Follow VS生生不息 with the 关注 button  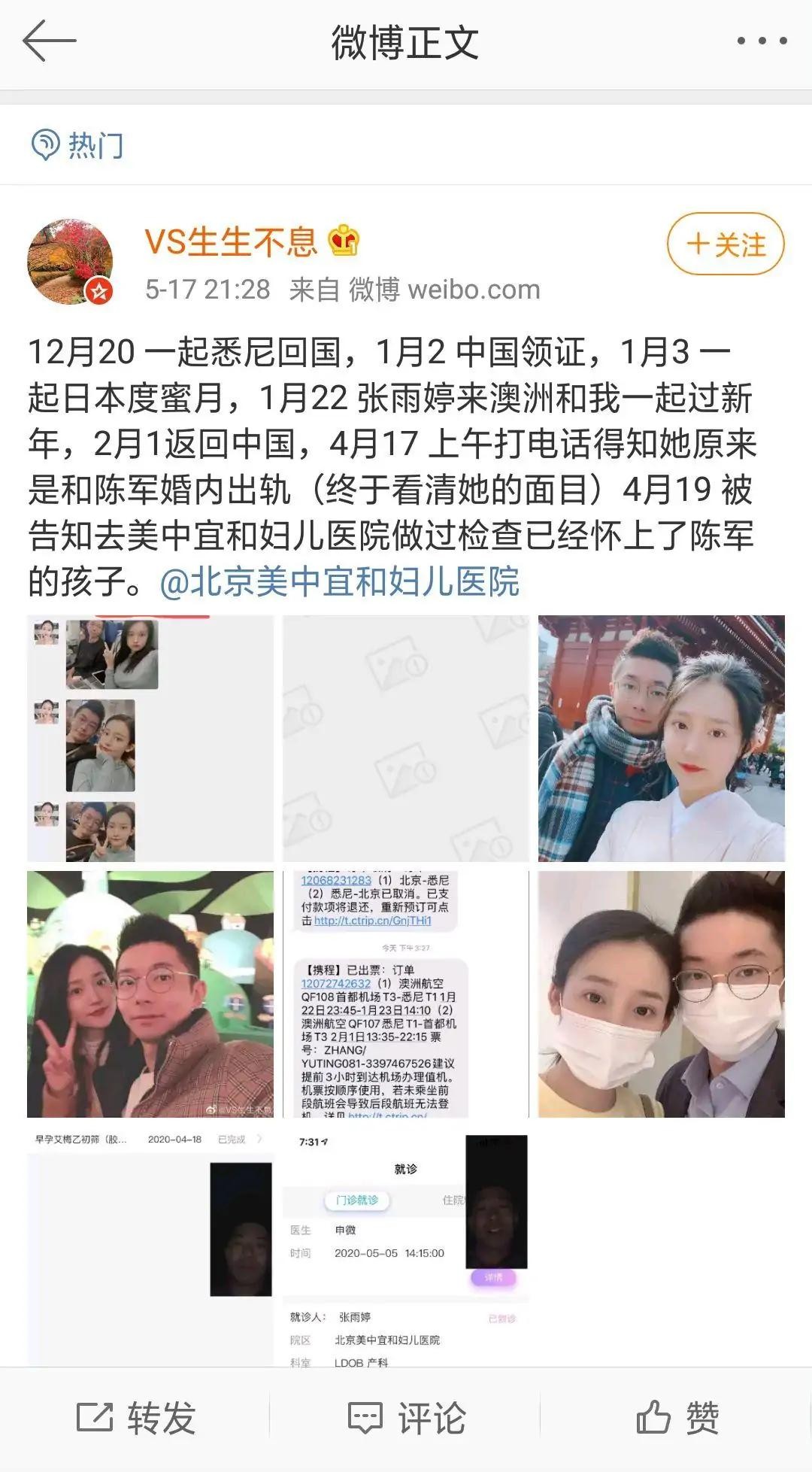pos(726,244)
